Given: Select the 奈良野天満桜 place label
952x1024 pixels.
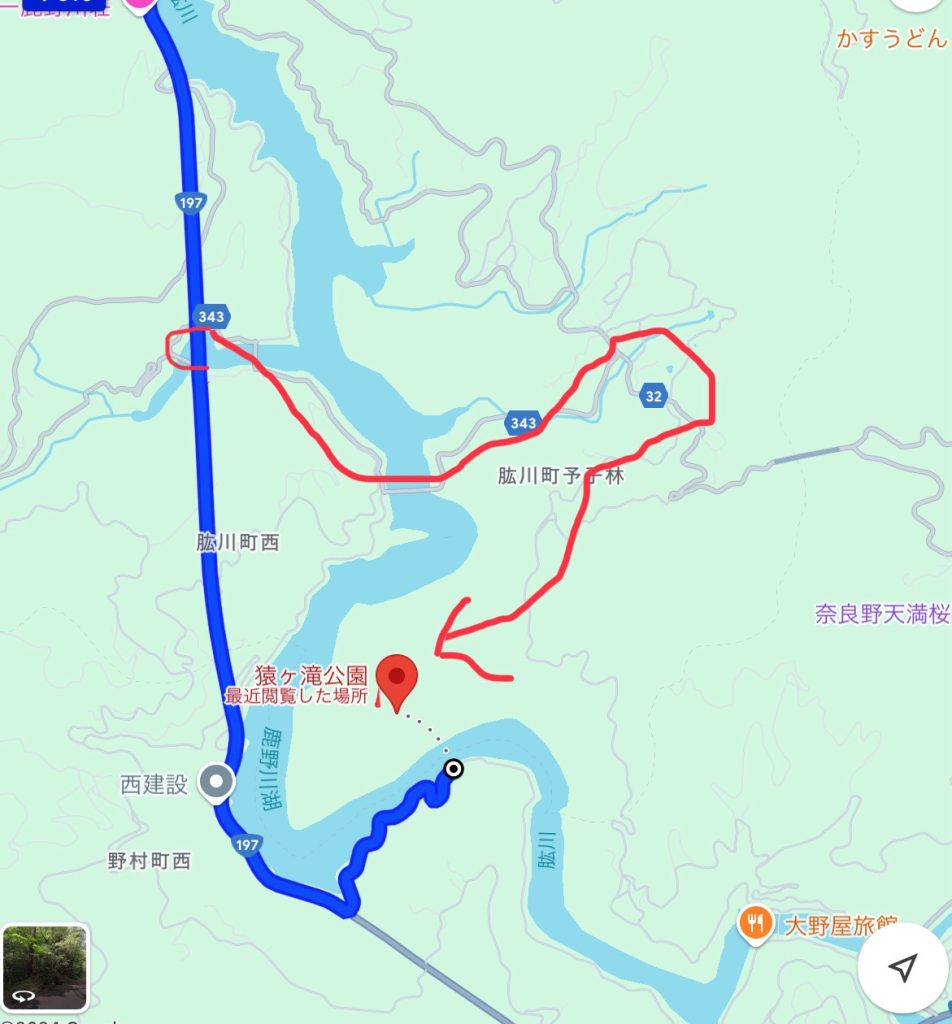Looking at the screenshot, I should point(881,614).
